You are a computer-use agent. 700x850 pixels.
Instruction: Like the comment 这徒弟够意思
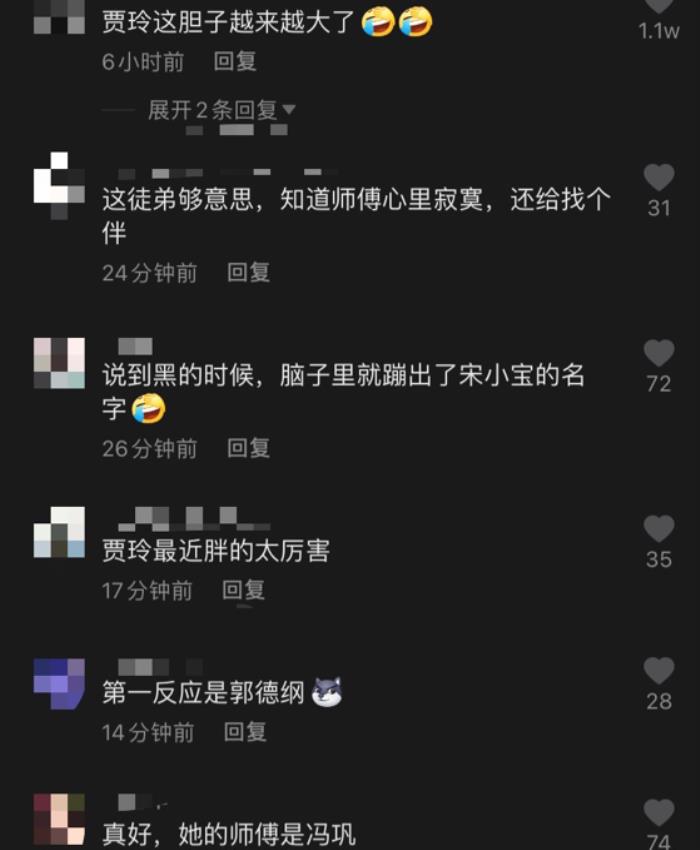[659, 179]
